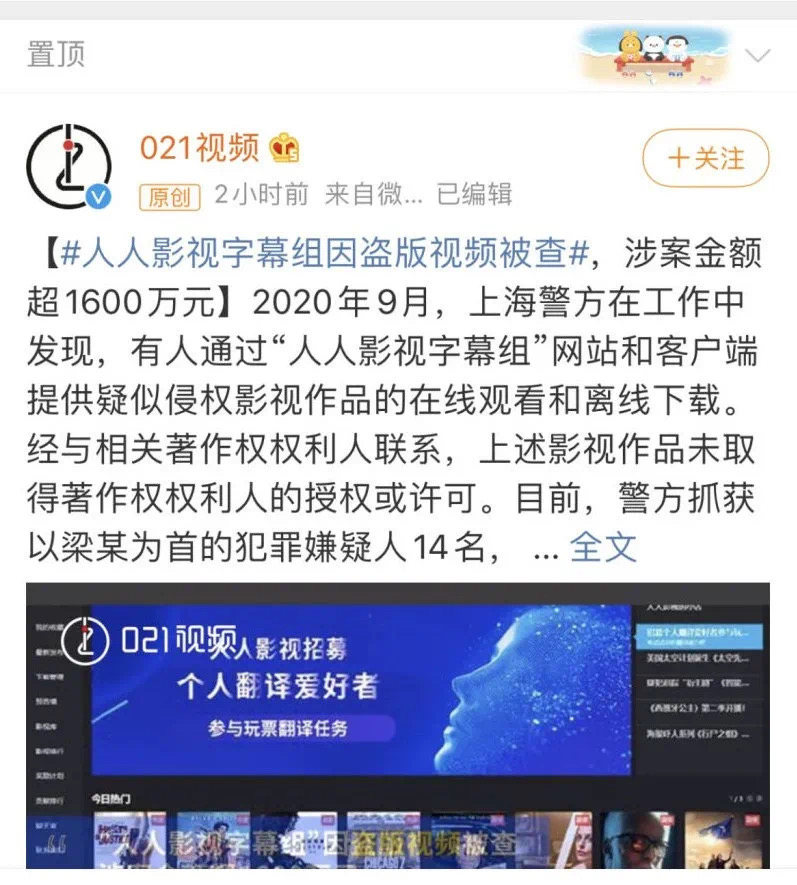Follow 021视频 with the 关注 button

705,159
